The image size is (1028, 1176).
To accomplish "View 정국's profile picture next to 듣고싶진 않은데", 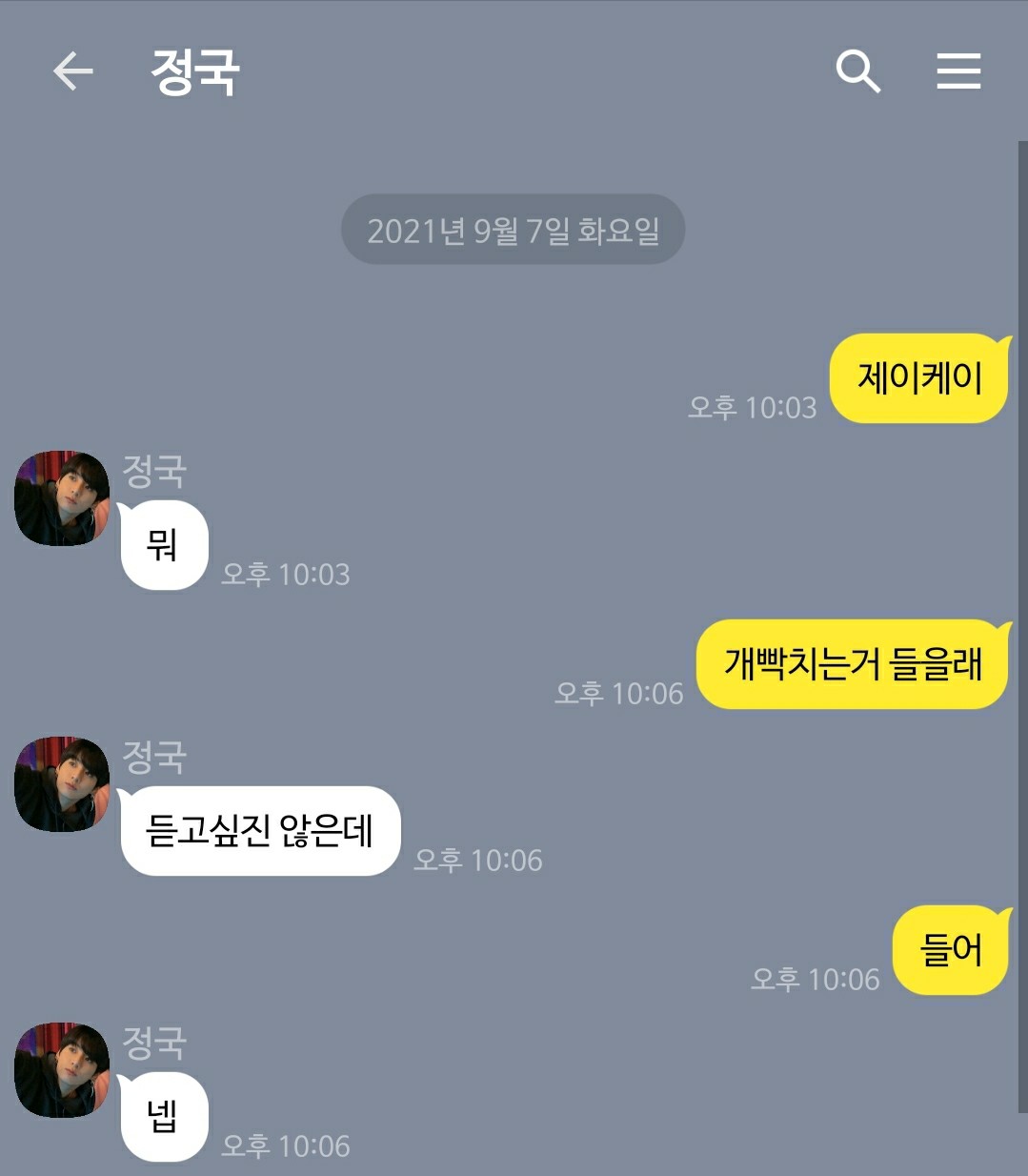I will [x=62, y=784].
